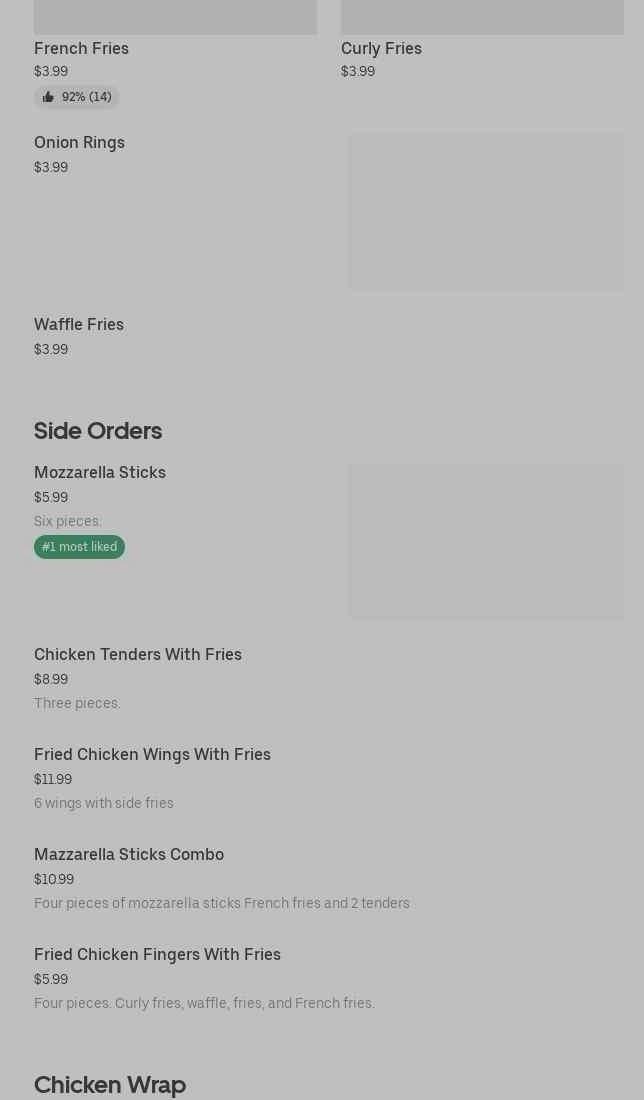Screen dimensions: 644x1100
Task: Choose the Mazzarella Sticks Combo
Action: [129, 854]
